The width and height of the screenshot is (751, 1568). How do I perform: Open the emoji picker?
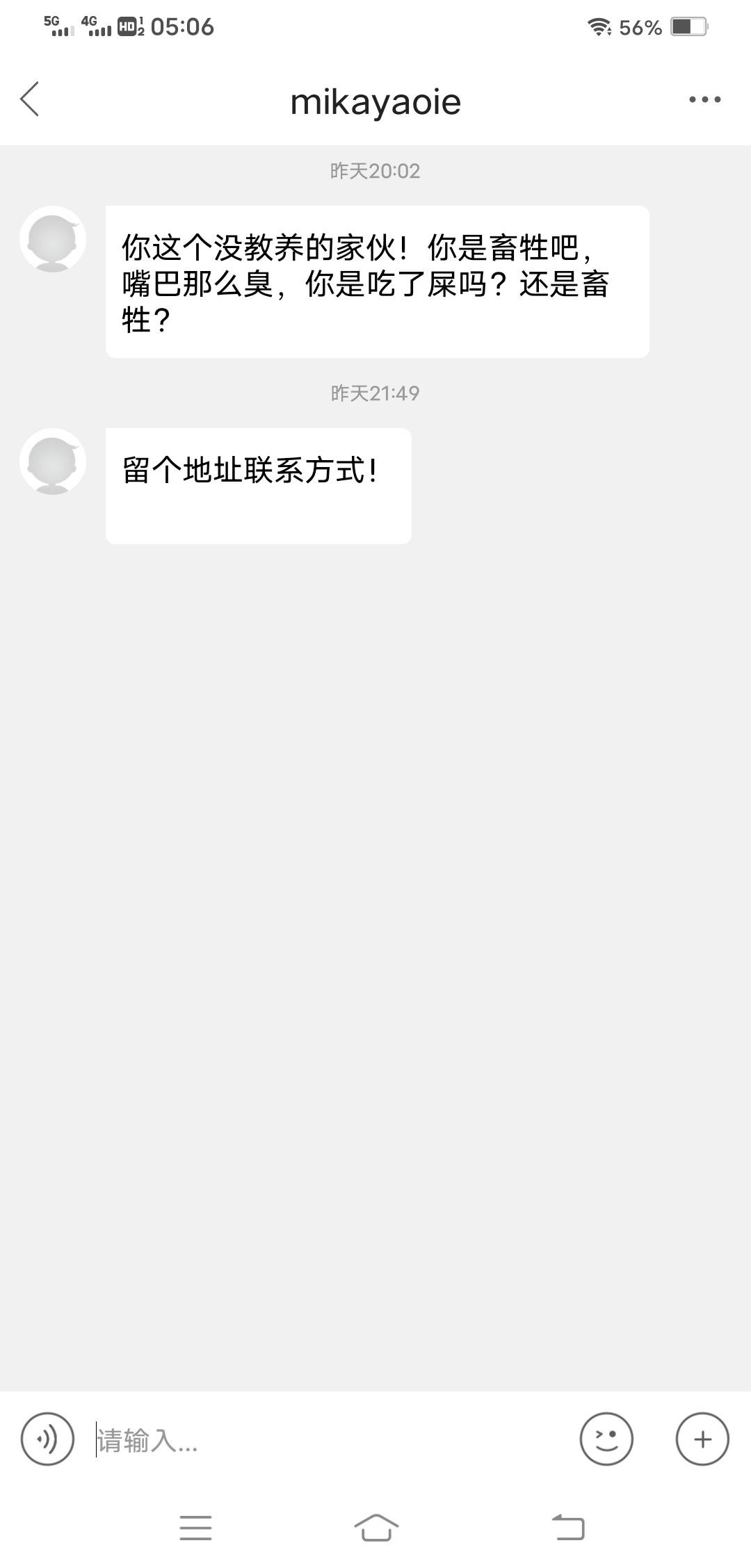click(x=606, y=1439)
